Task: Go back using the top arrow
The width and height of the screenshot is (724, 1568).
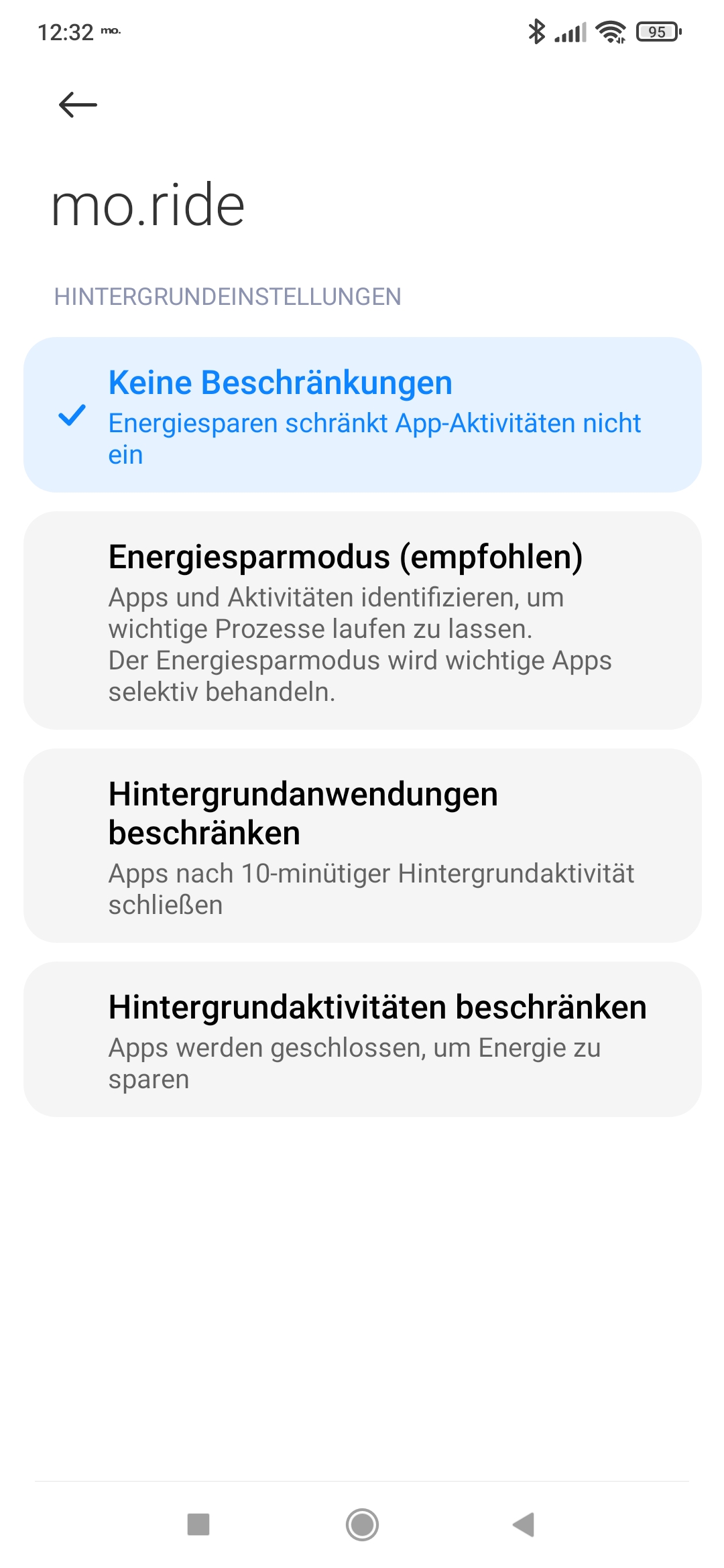Action: (78, 105)
